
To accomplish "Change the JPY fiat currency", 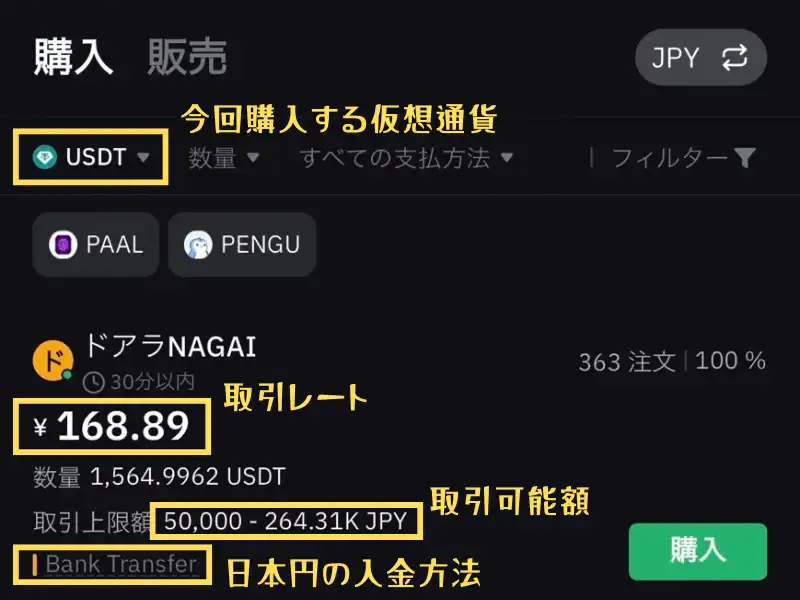I will click(700, 58).
